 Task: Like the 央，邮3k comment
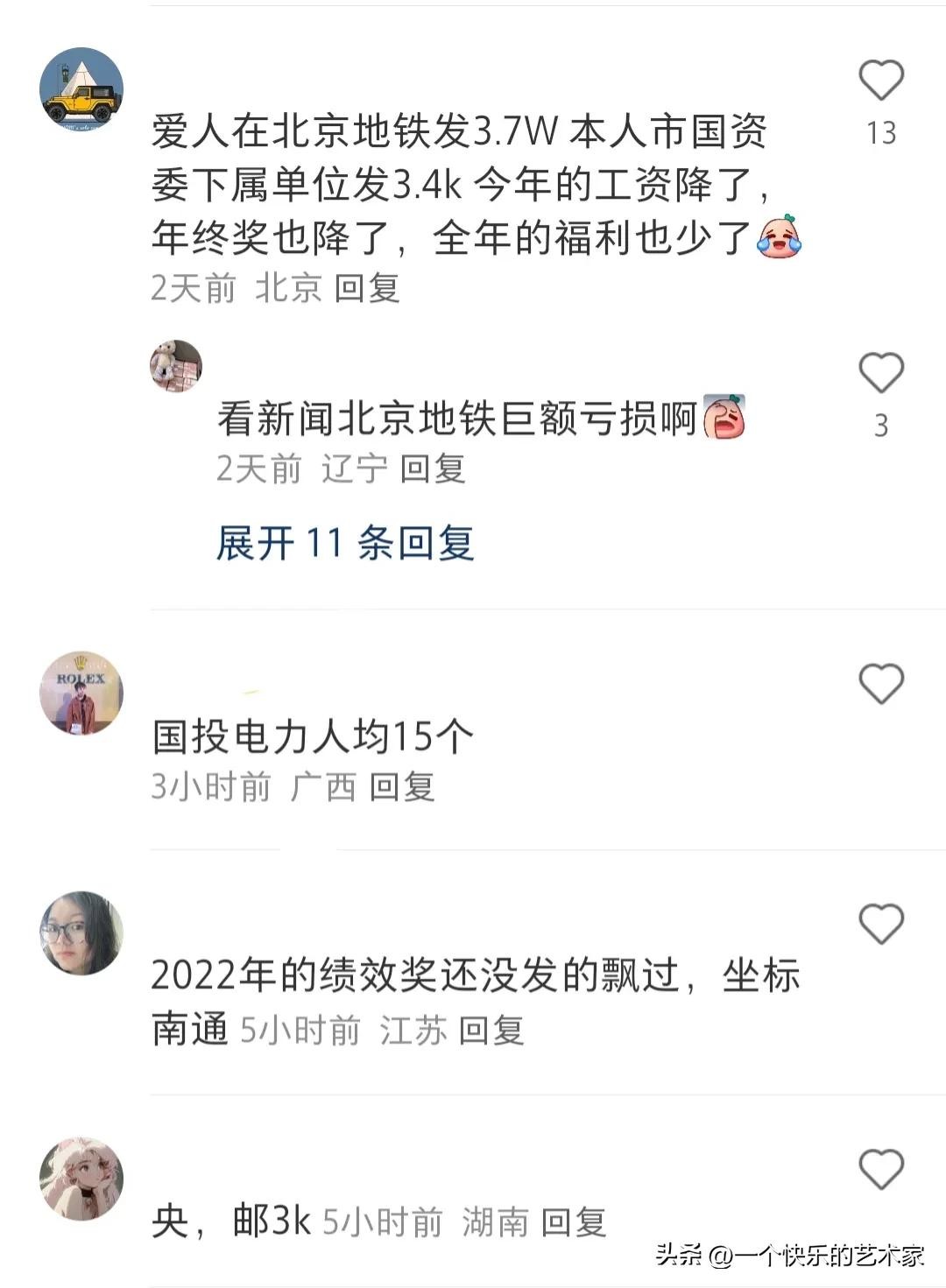[880, 1169]
